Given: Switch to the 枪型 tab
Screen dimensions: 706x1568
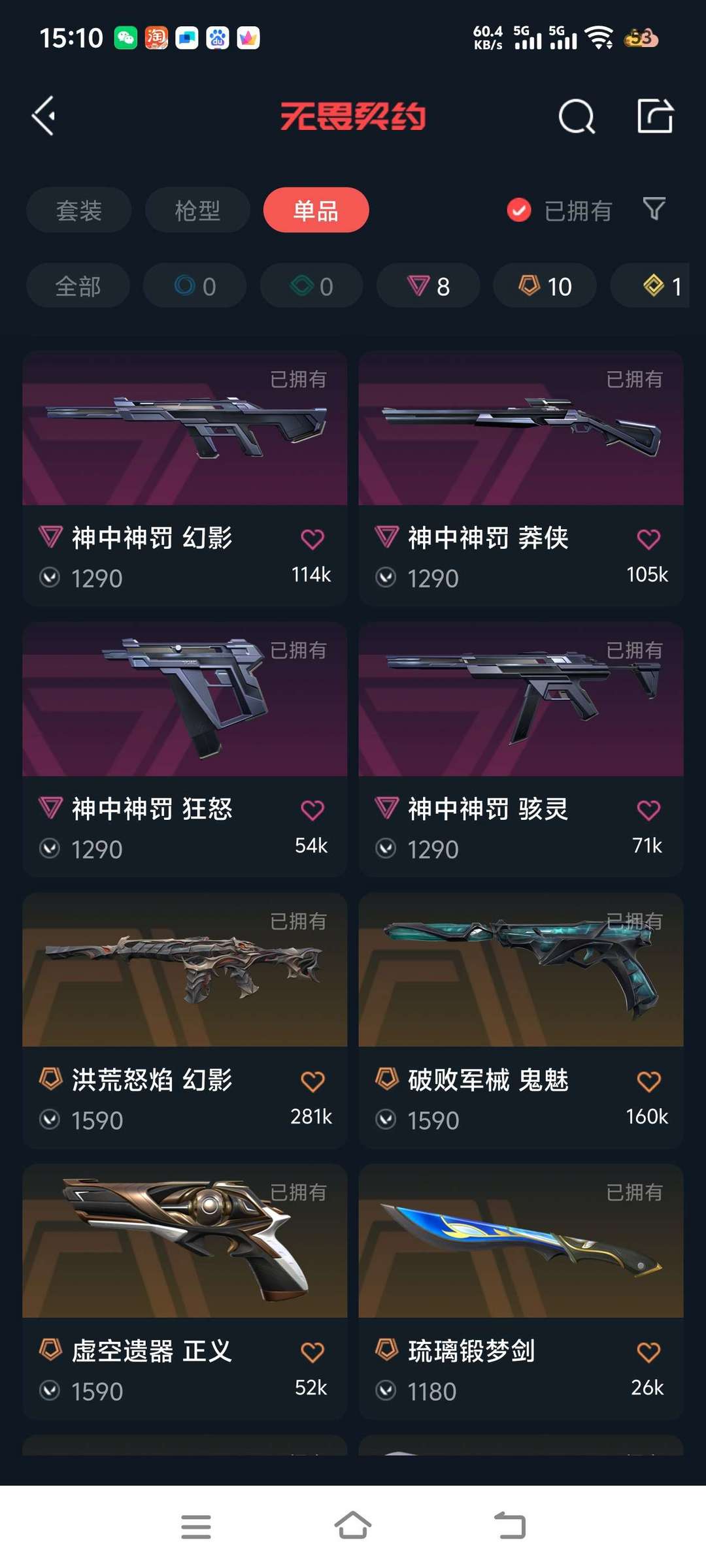Looking at the screenshot, I should (197, 210).
